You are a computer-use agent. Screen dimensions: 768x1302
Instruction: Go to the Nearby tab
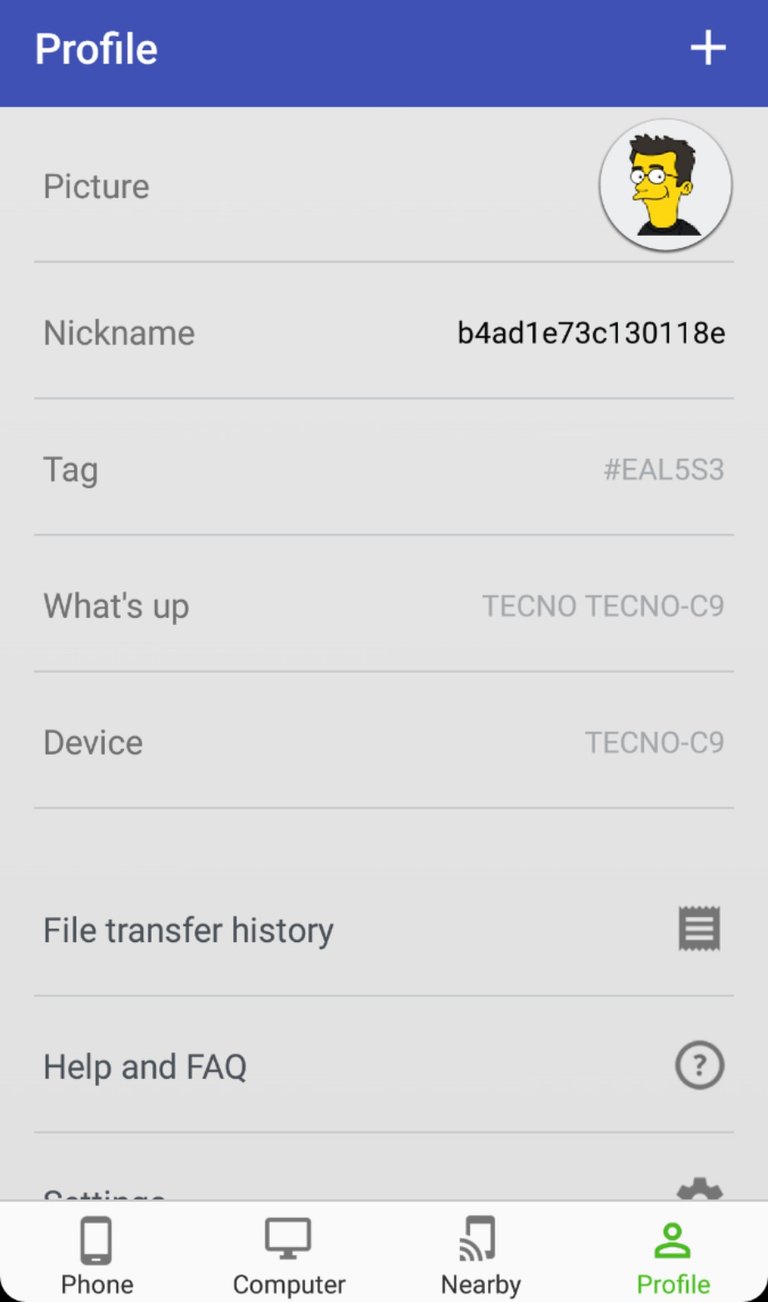pyautogui.click(x=481, y=1255)
